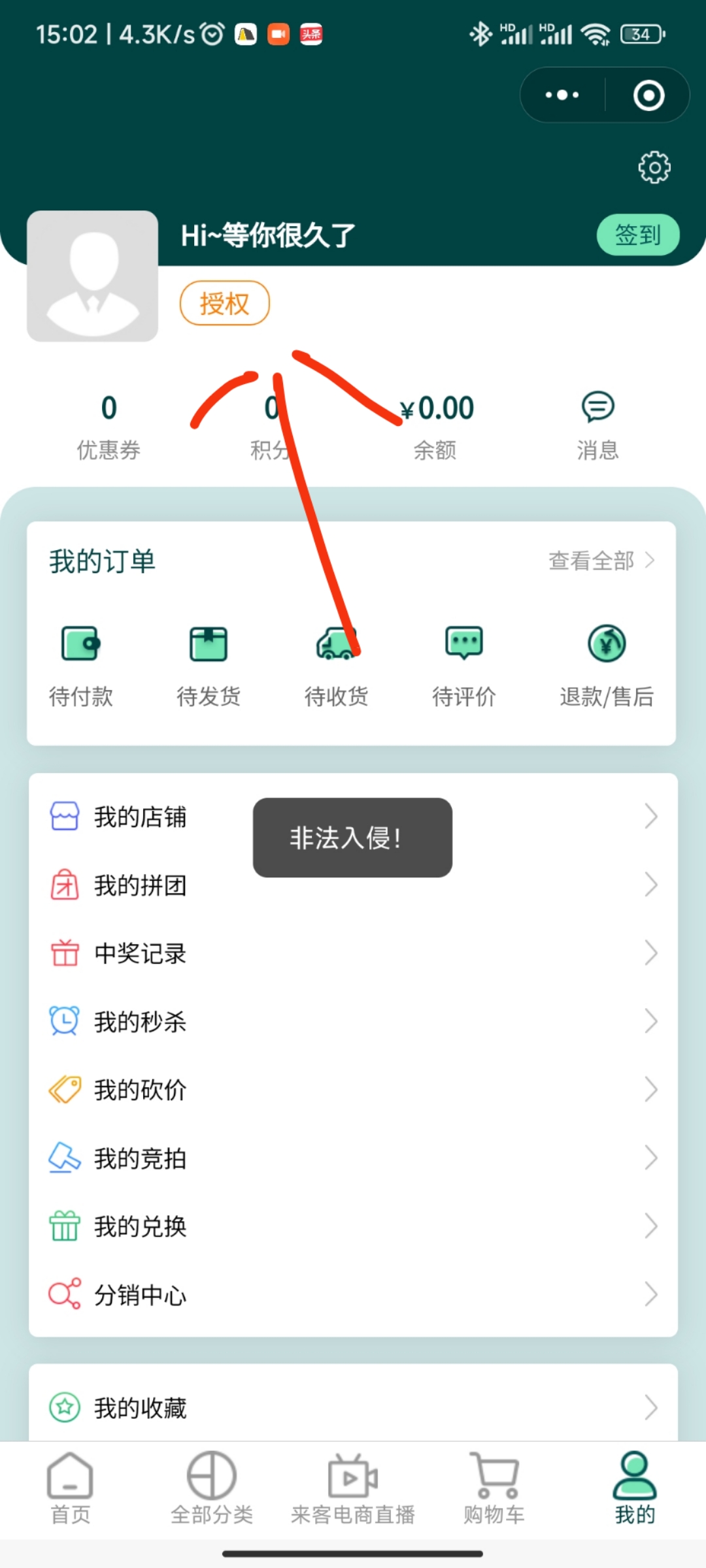
Task: Open the mini program more options menu
Action: pyautogui.click(x=562, y=95)
